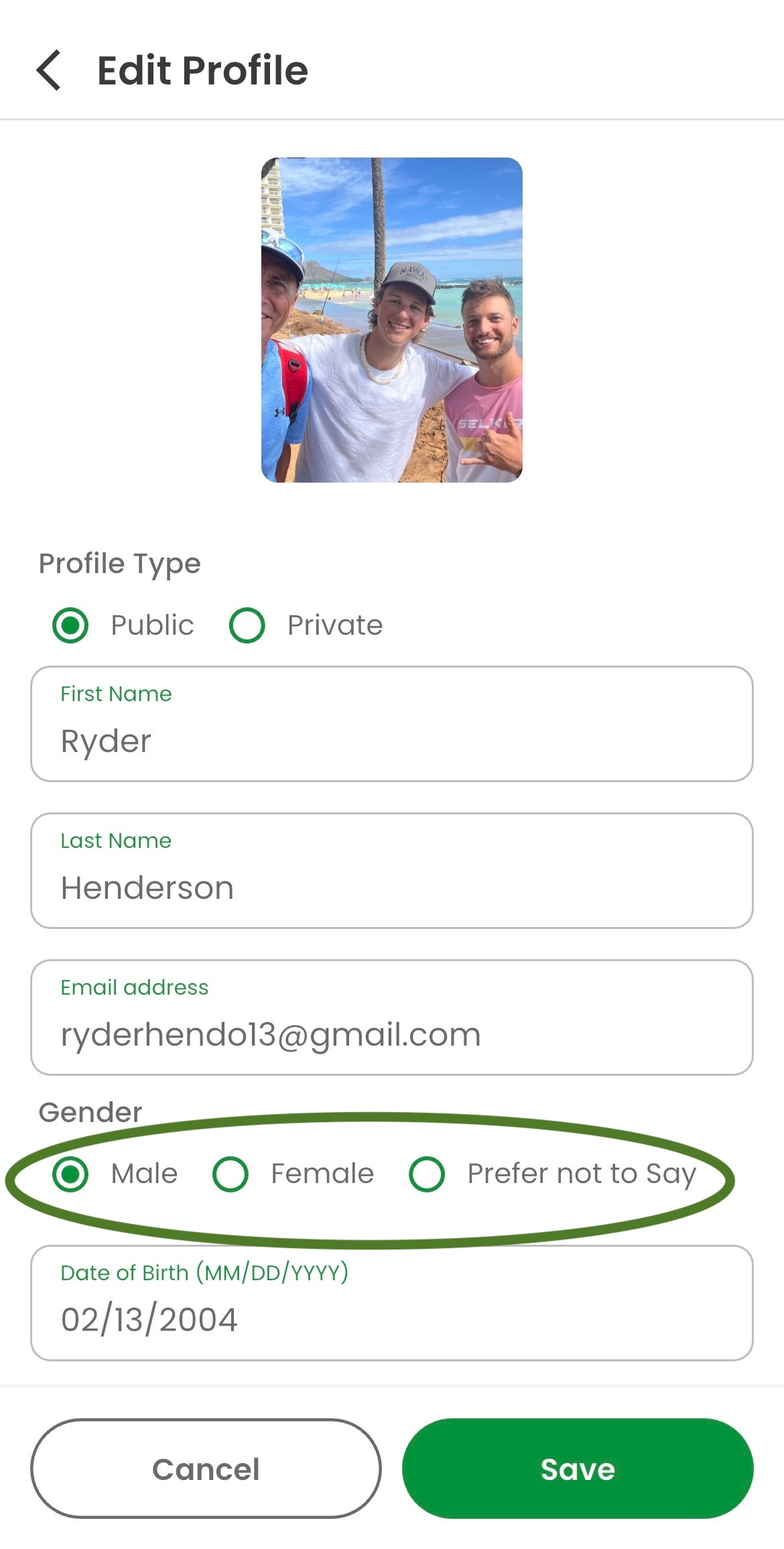This screenshot has height=1549, width=784.
Task: Switch profile type to Private
Action: pyautogui.click(x=247, y=625)
